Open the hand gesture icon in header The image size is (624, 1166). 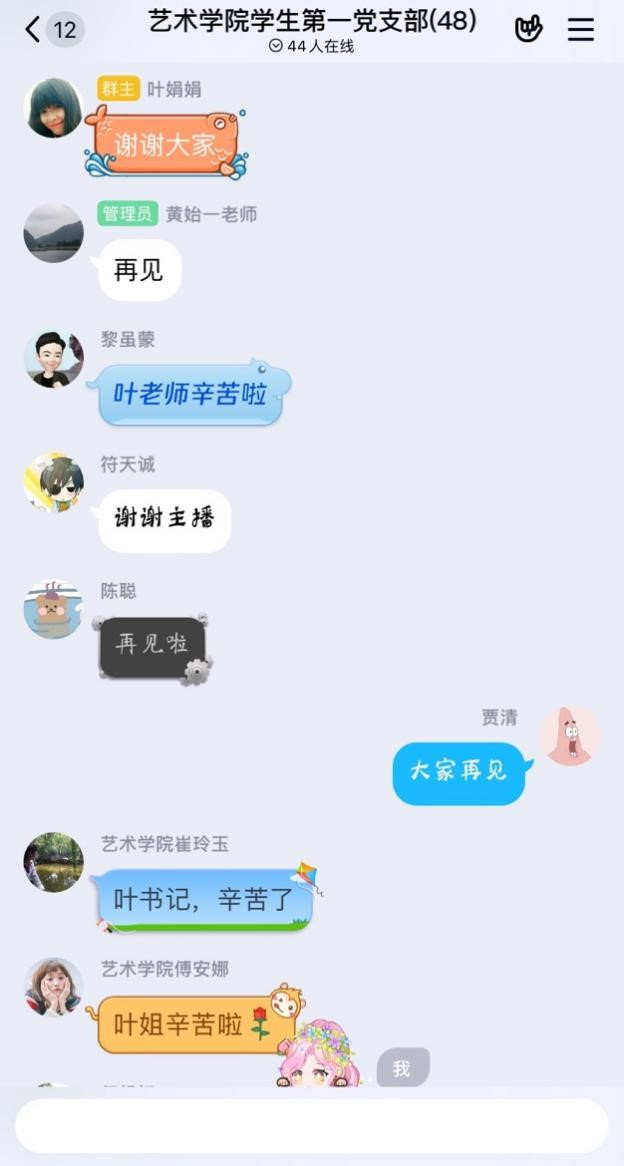click(529, 29)
